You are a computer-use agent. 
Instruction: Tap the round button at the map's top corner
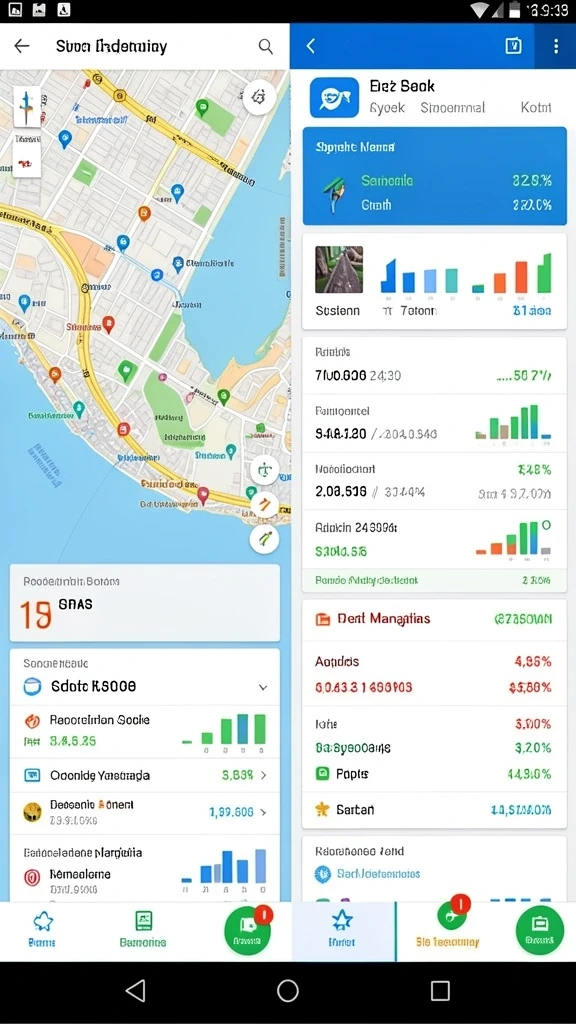click(259, 98)
